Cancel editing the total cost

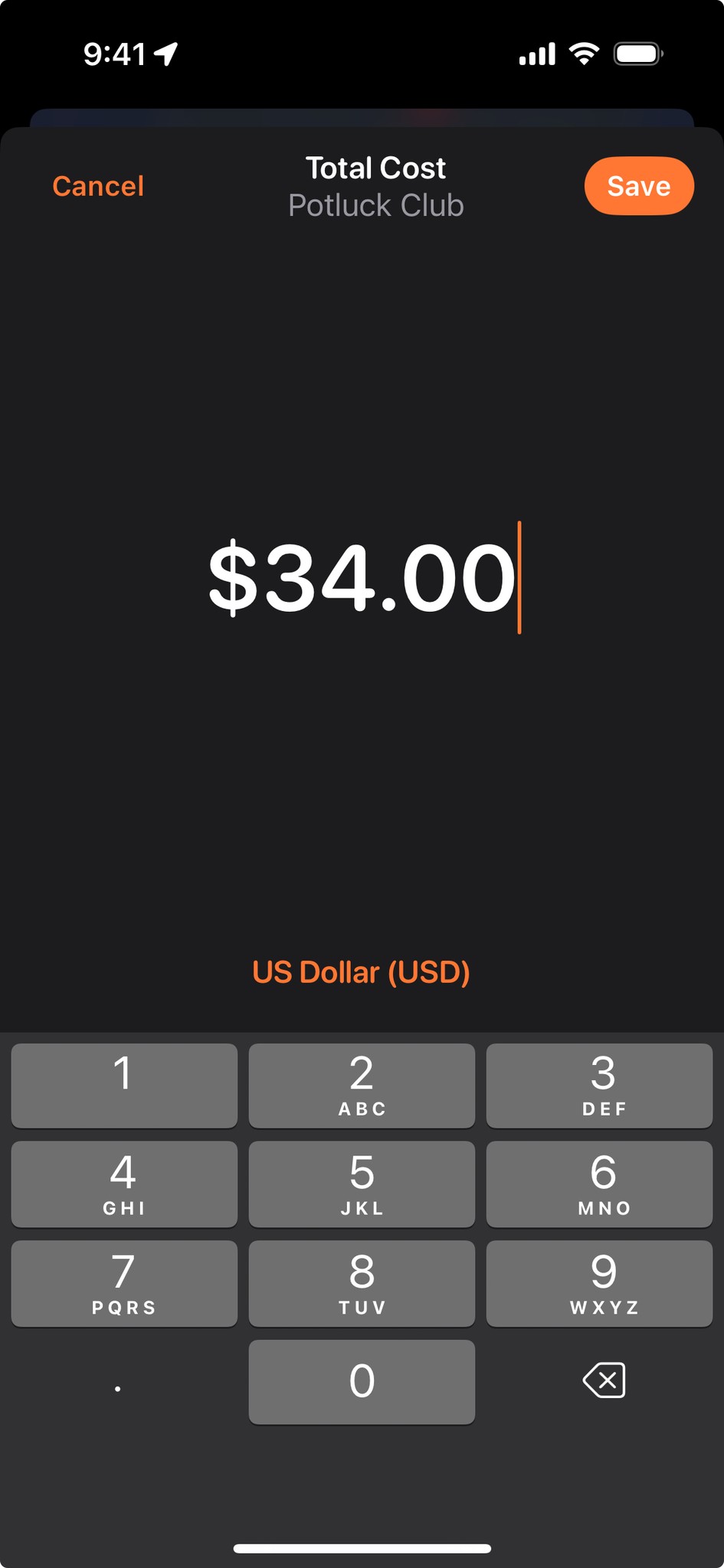tap(98, 186)
